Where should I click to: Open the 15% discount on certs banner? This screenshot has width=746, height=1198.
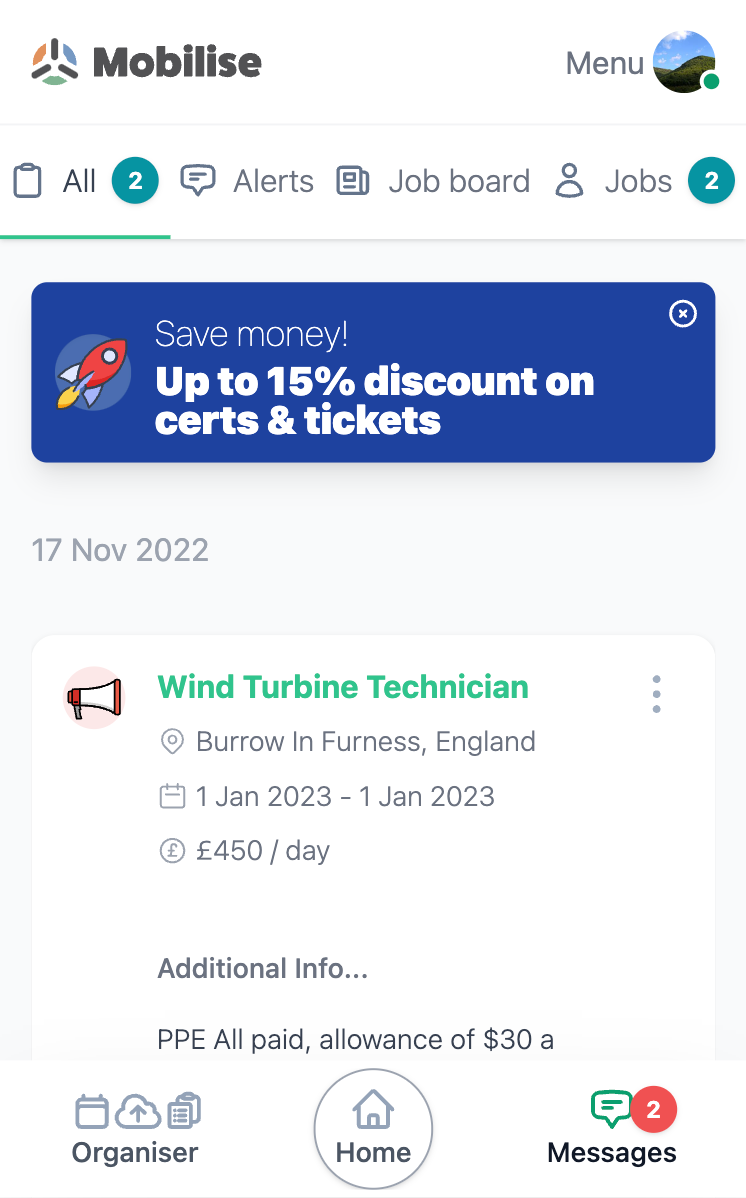click(x=373, y=372)
